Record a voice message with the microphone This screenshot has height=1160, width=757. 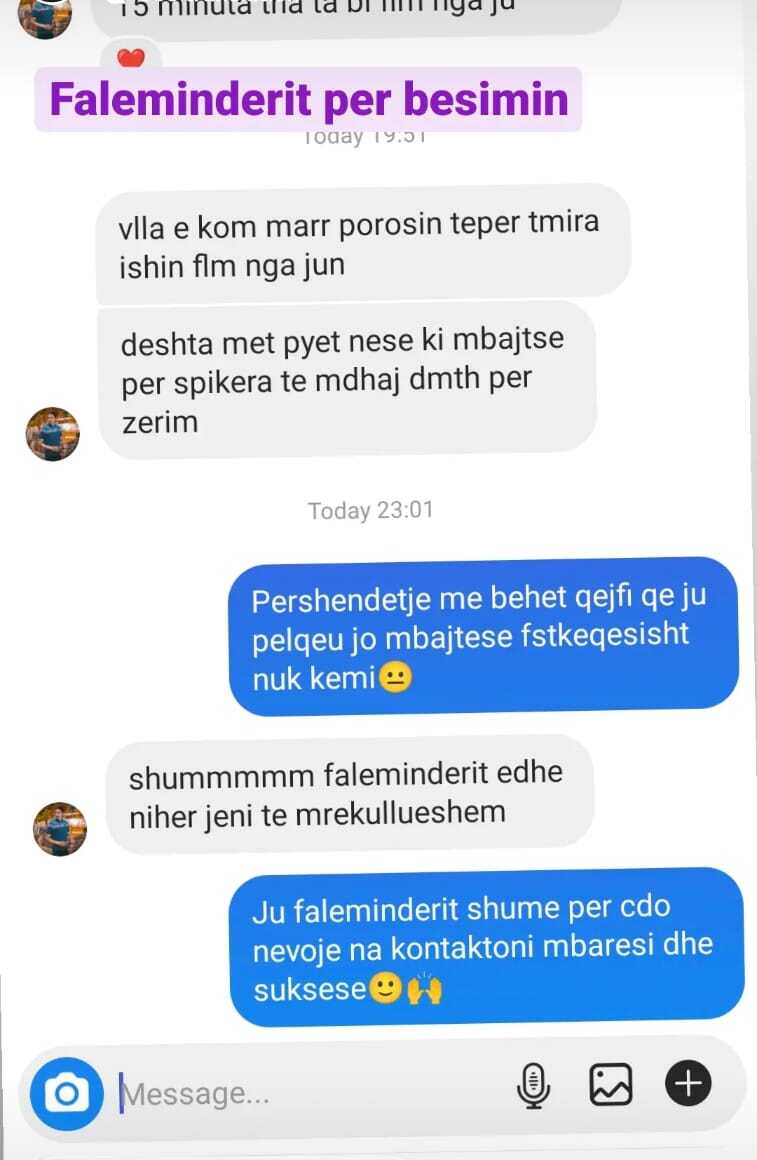coord(534,1085)
